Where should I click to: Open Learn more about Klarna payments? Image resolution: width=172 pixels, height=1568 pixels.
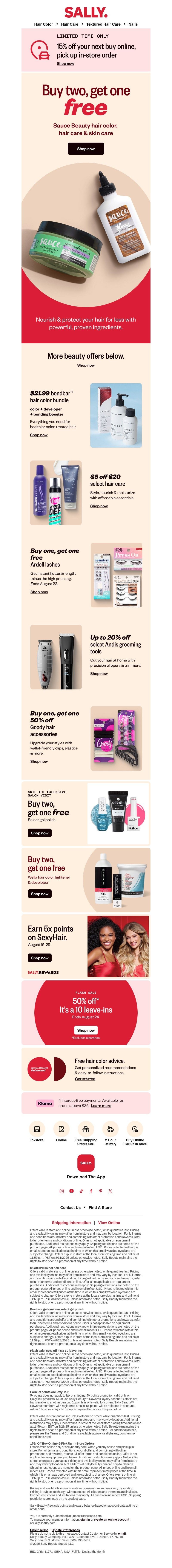(x=101, y=1106)
